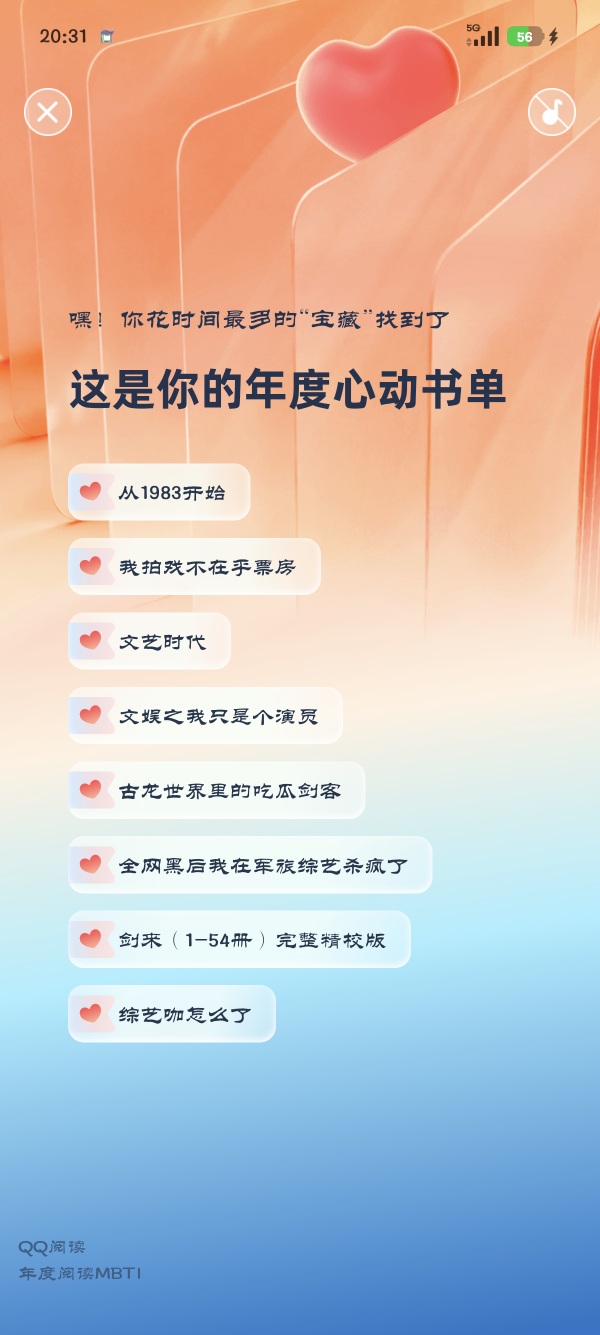Open the book 我拍戏不在乎票房
The image size is (600, 1335).
(195, 567)
